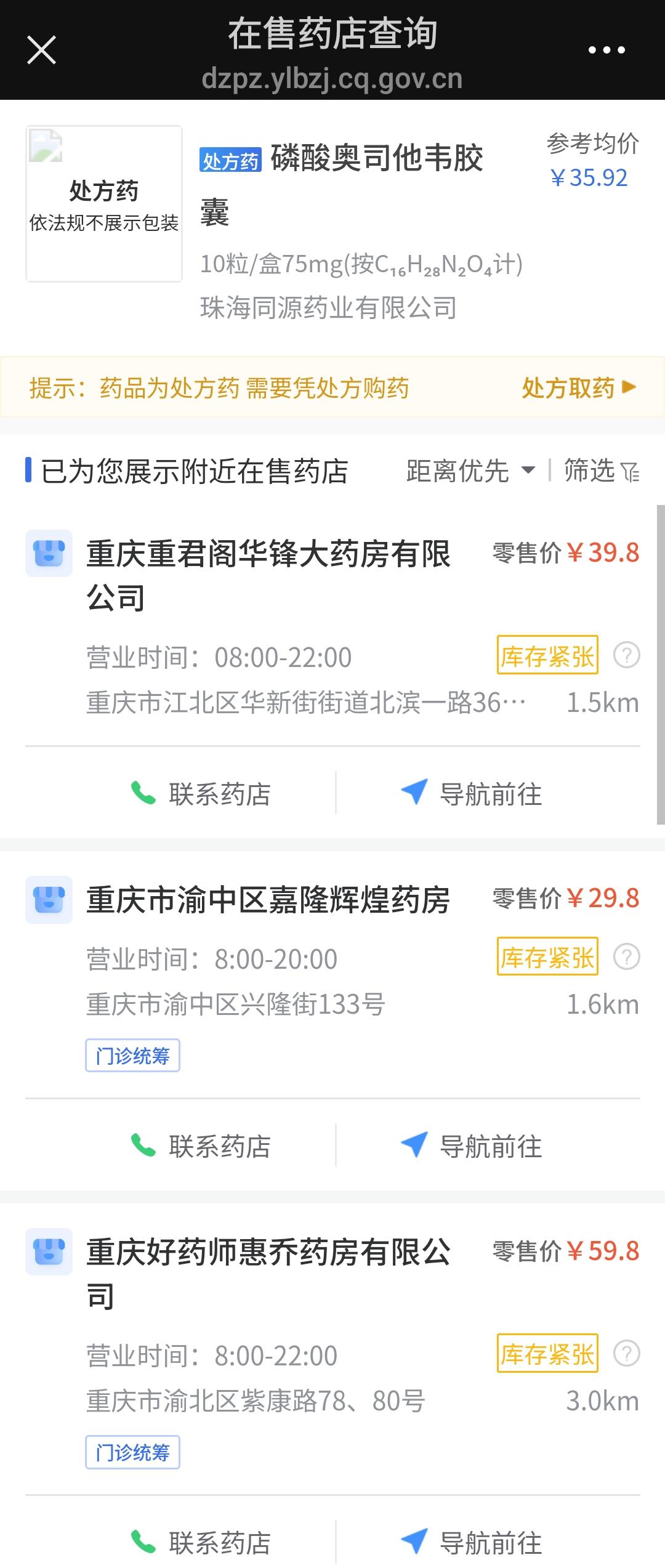
Task: Show stock info help for 嘉隆辉煌药房
Action: point(627,957)
